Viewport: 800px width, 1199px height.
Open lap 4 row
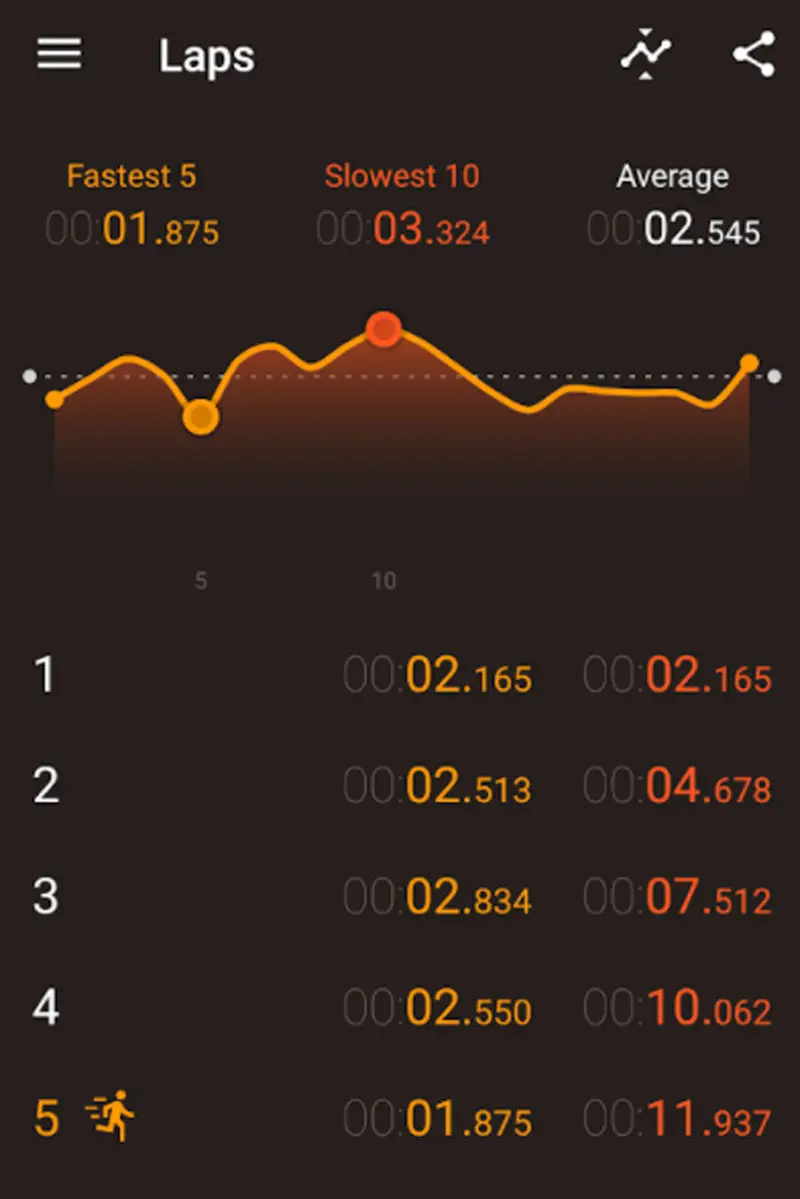(400, 1008)
